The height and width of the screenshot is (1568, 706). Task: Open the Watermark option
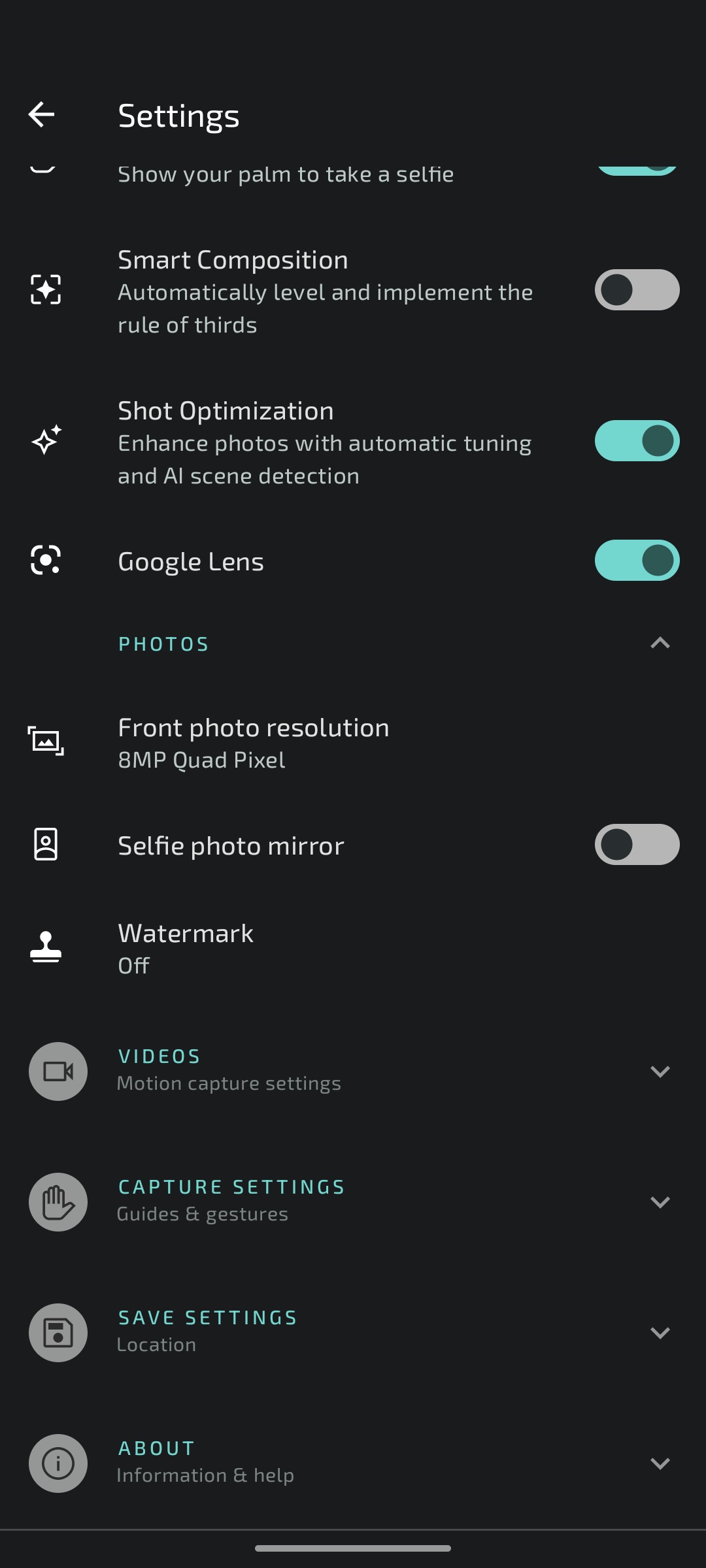coord(353,949)
